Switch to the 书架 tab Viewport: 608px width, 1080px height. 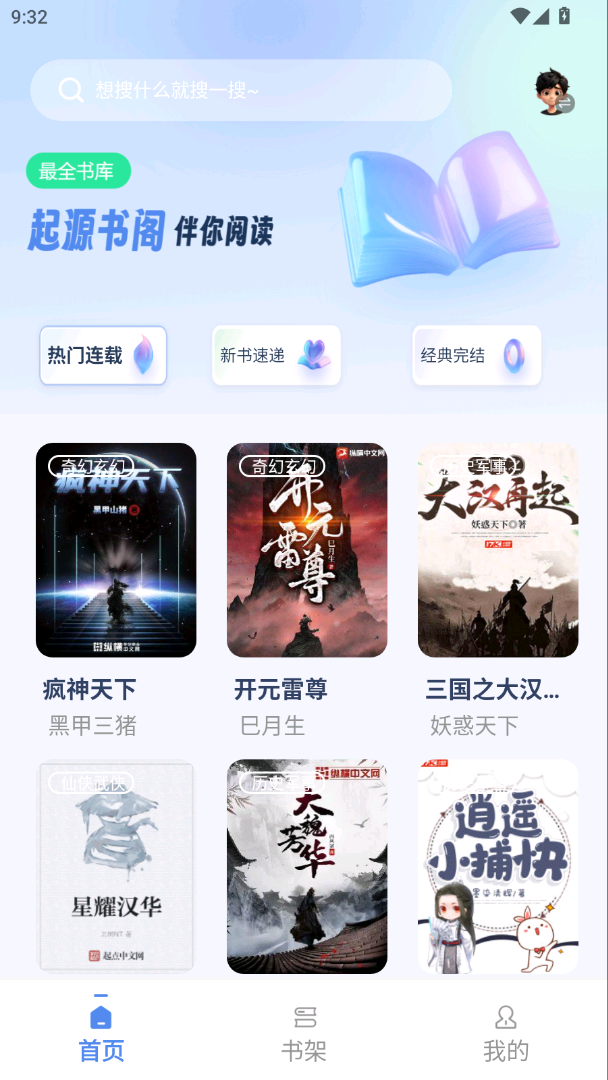304,1033
